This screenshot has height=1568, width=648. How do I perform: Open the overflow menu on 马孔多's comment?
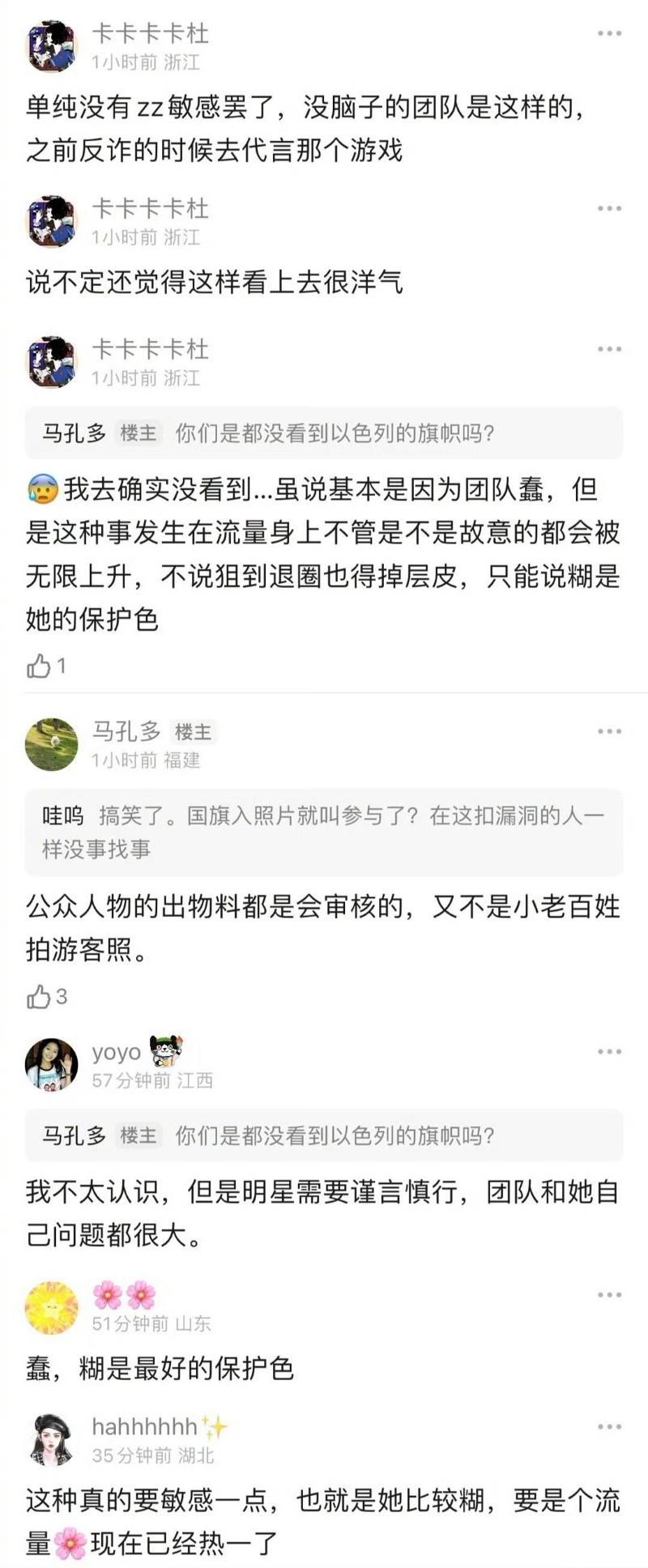[609, 731]
